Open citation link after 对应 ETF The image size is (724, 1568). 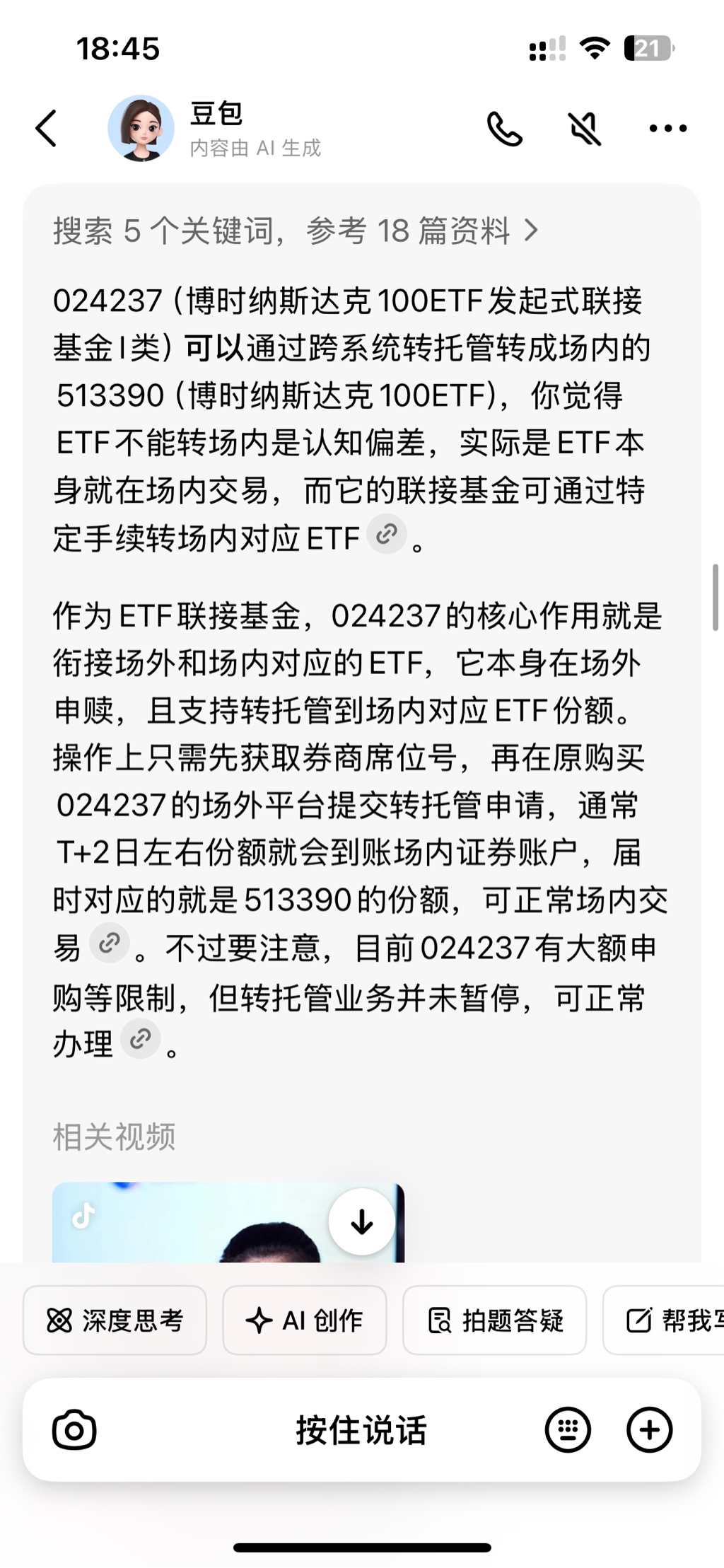coord(387,535)
